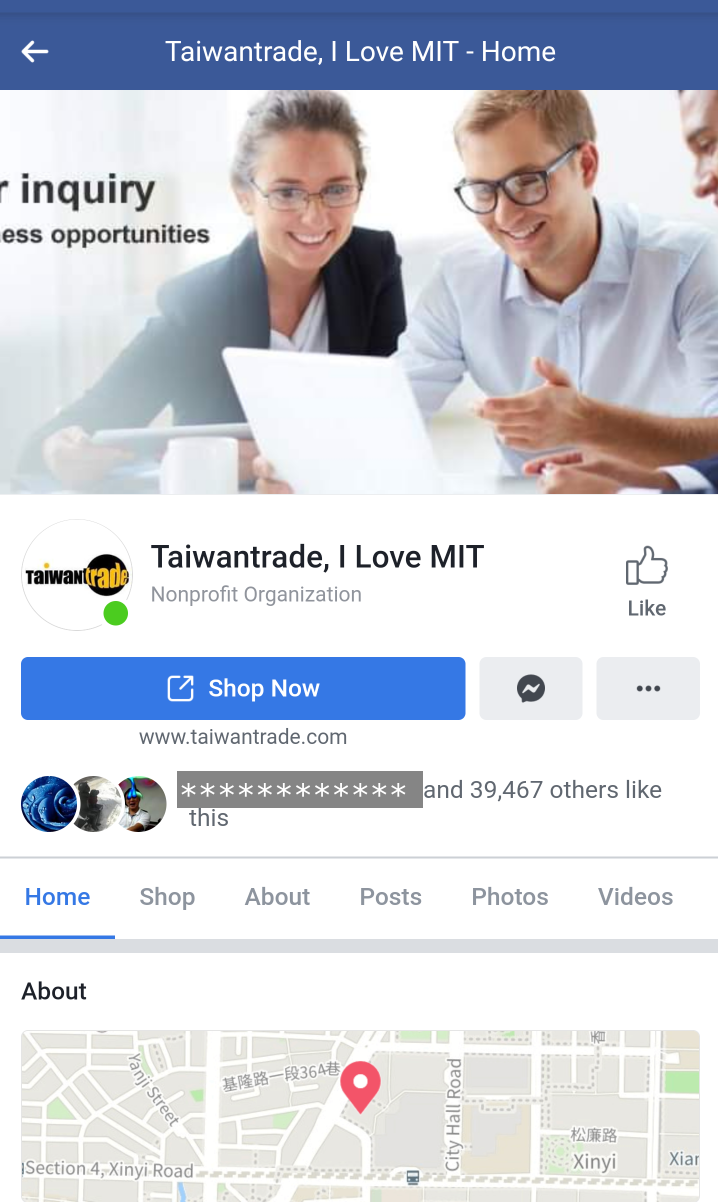Go to the Videos tab

tap(635, 897)
